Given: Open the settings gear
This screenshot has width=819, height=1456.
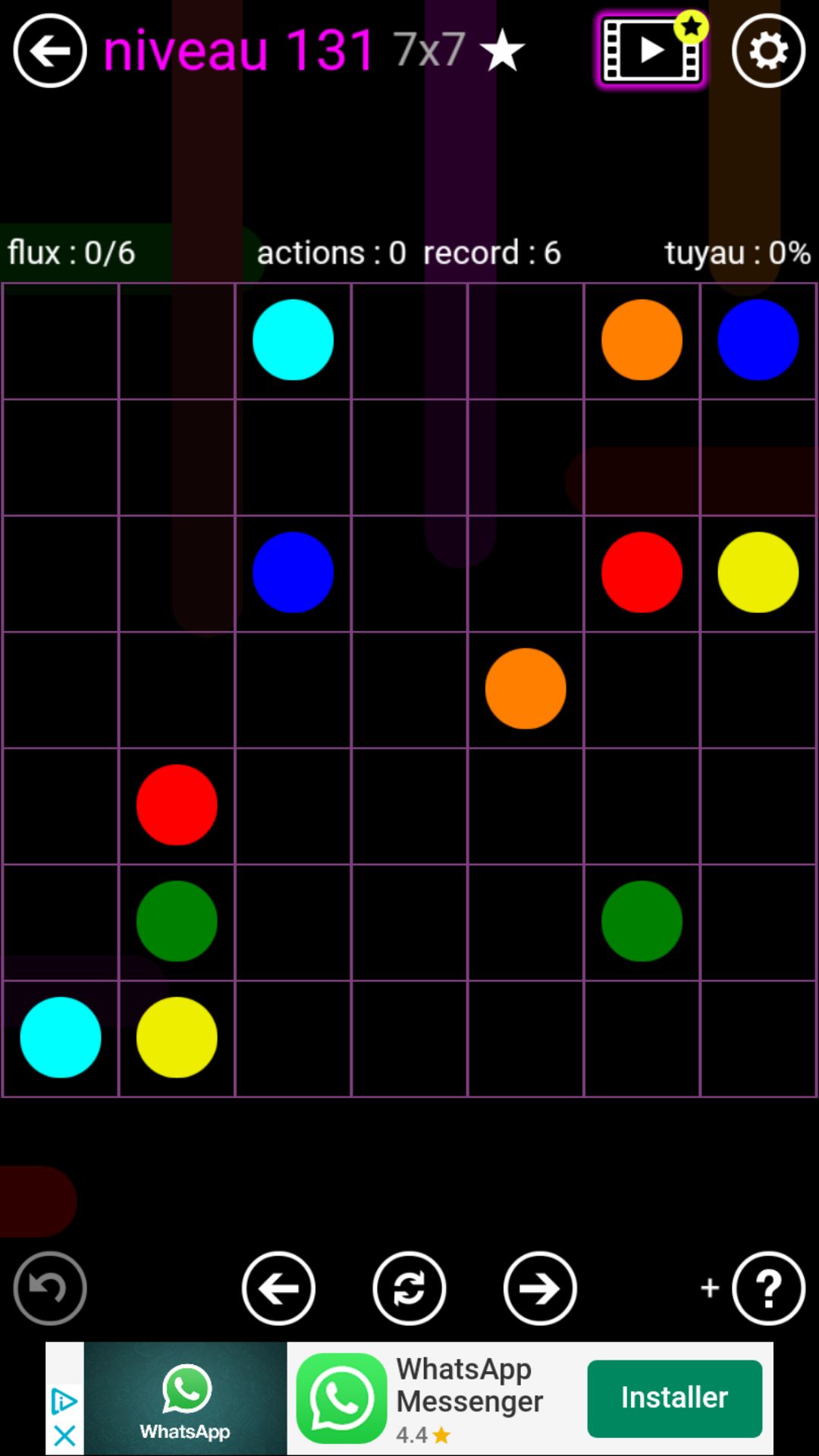Looking at the screenshot, I should click(768, 51).
